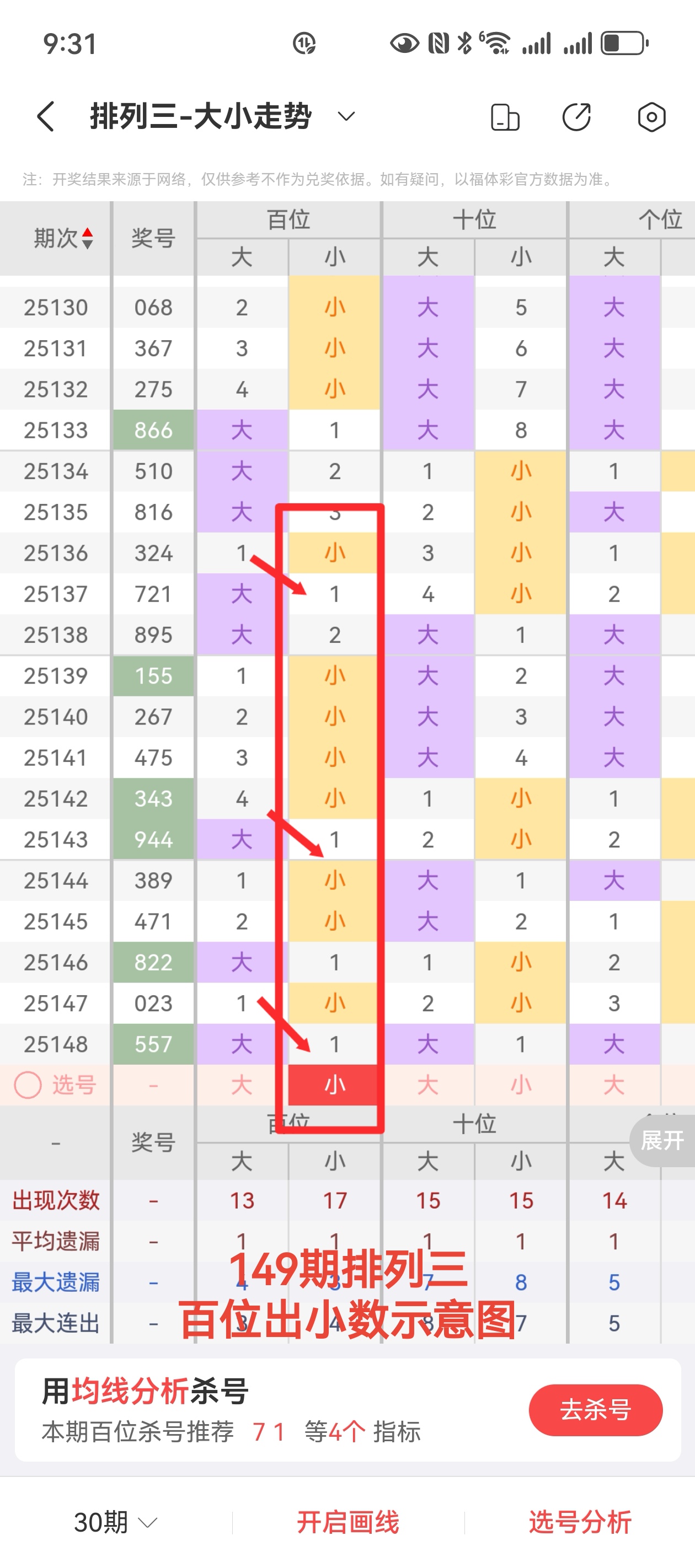The height and width of the screenshot is (1568, 695).
Task: Go back using the top-left arrow
Action: click(46, 116)
